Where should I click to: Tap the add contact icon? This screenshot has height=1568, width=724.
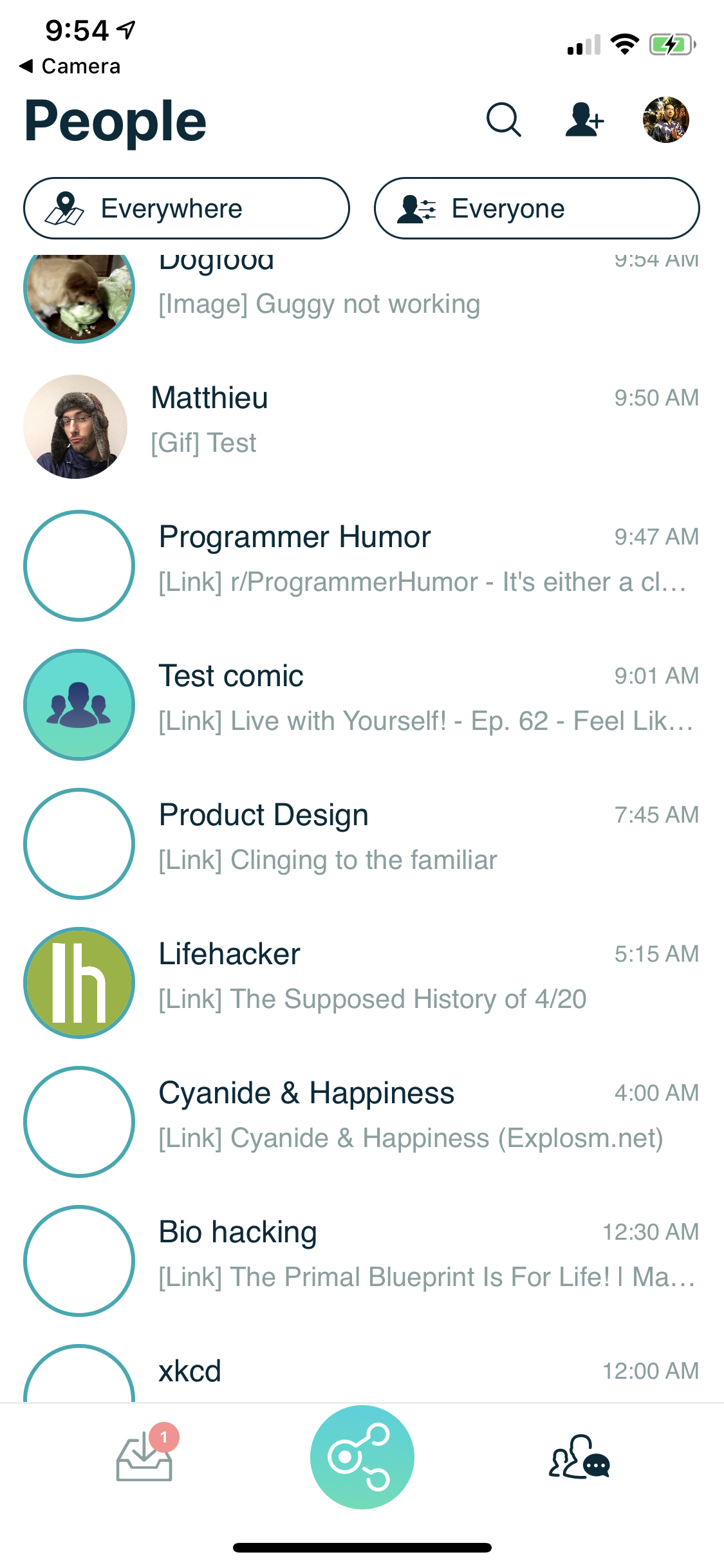(584, 120)
